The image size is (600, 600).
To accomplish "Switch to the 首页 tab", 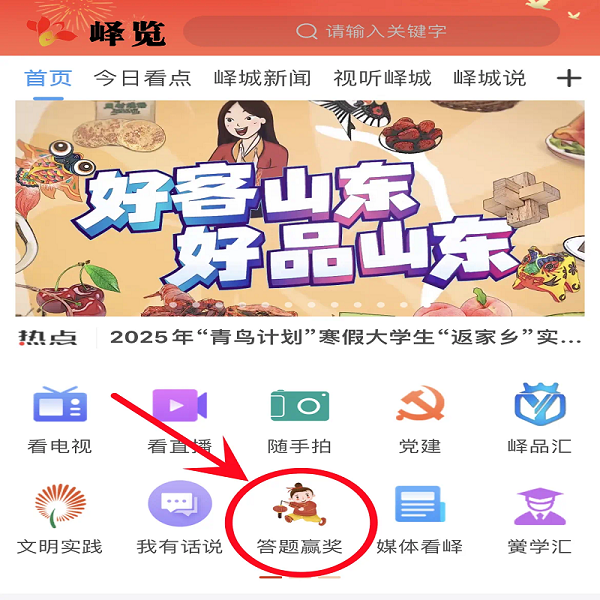I will pyautogui.click(x=48, y=78).
